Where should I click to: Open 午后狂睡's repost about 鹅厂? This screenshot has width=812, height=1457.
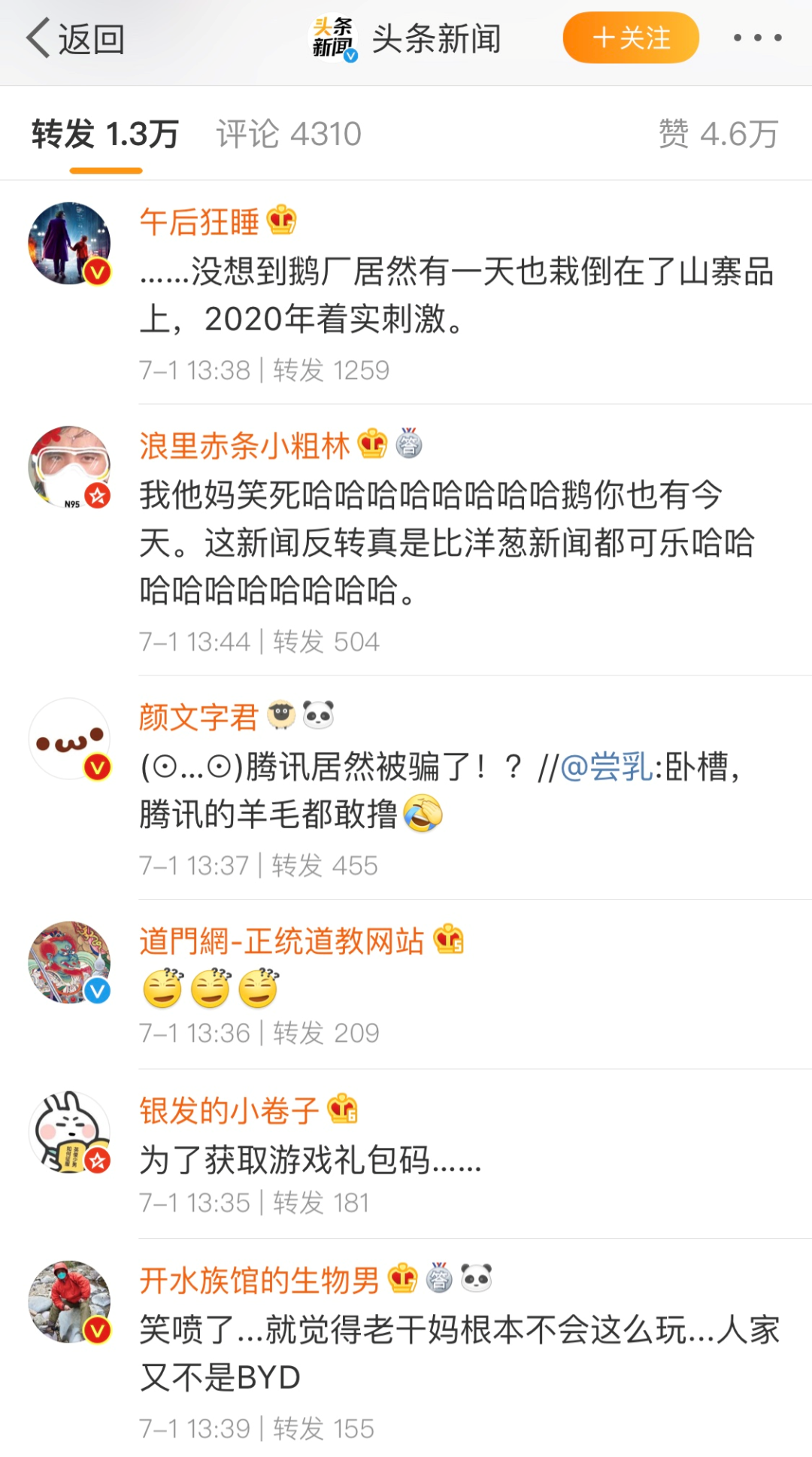pos(456,295)
